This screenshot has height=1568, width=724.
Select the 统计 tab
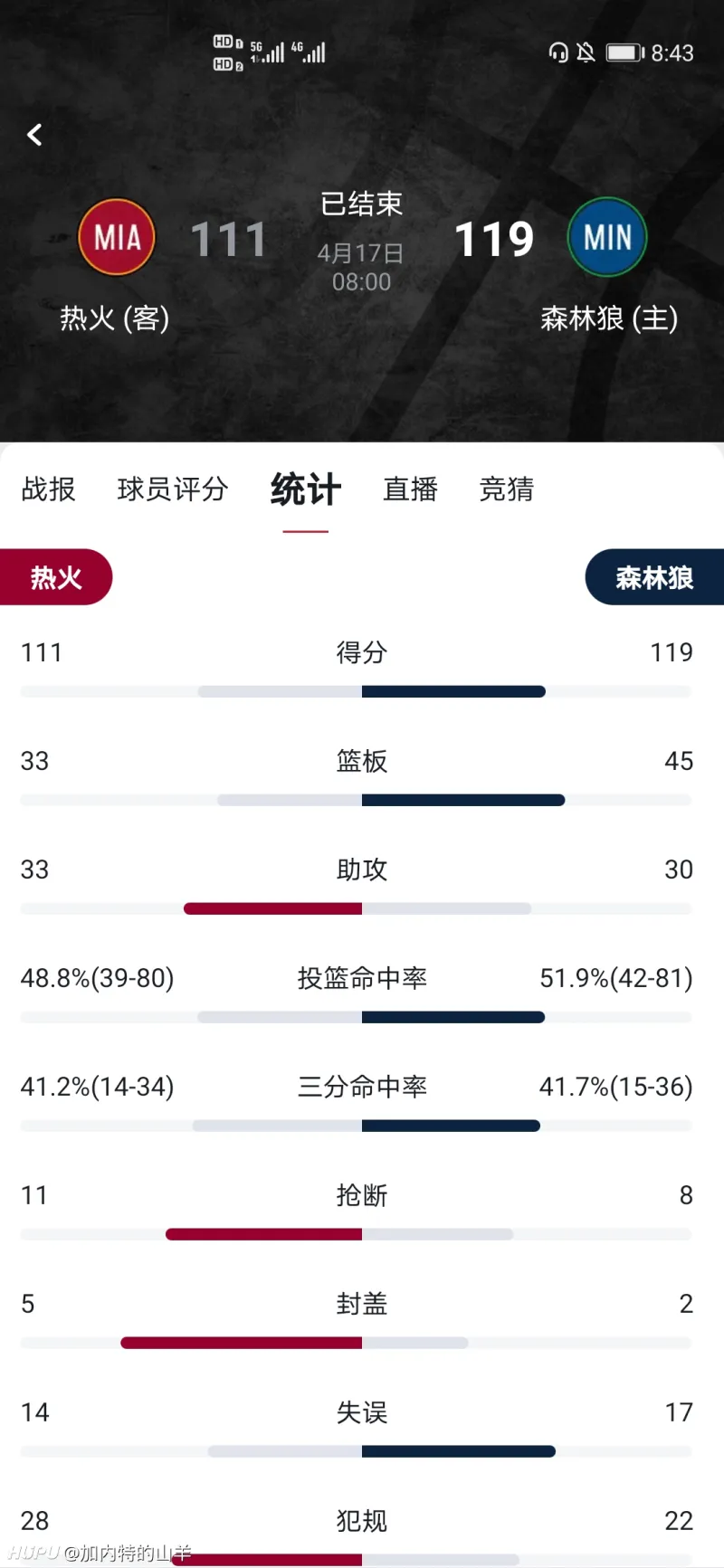coord(306,489)
